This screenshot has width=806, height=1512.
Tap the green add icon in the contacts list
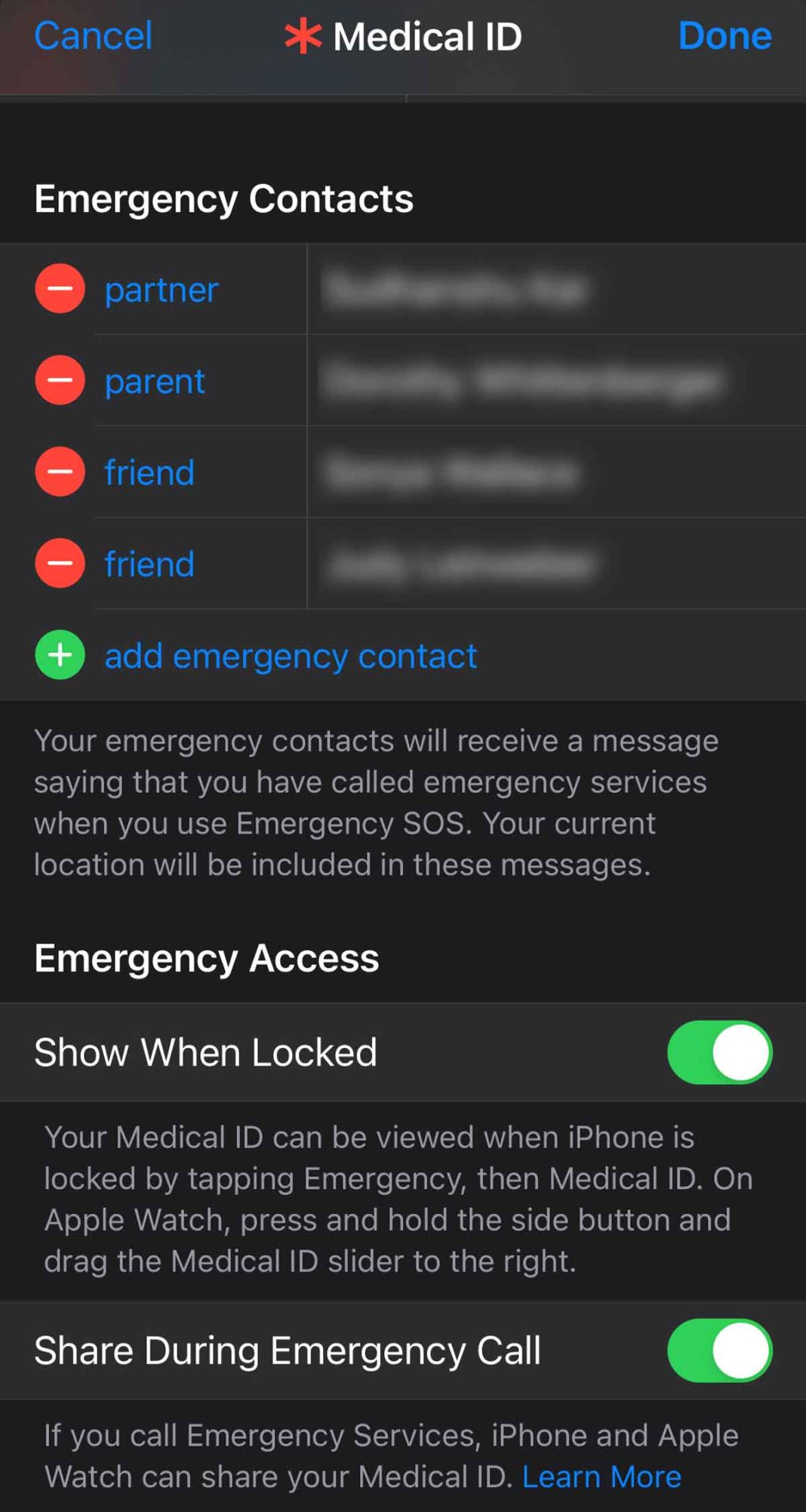click(x=59, y=656)
